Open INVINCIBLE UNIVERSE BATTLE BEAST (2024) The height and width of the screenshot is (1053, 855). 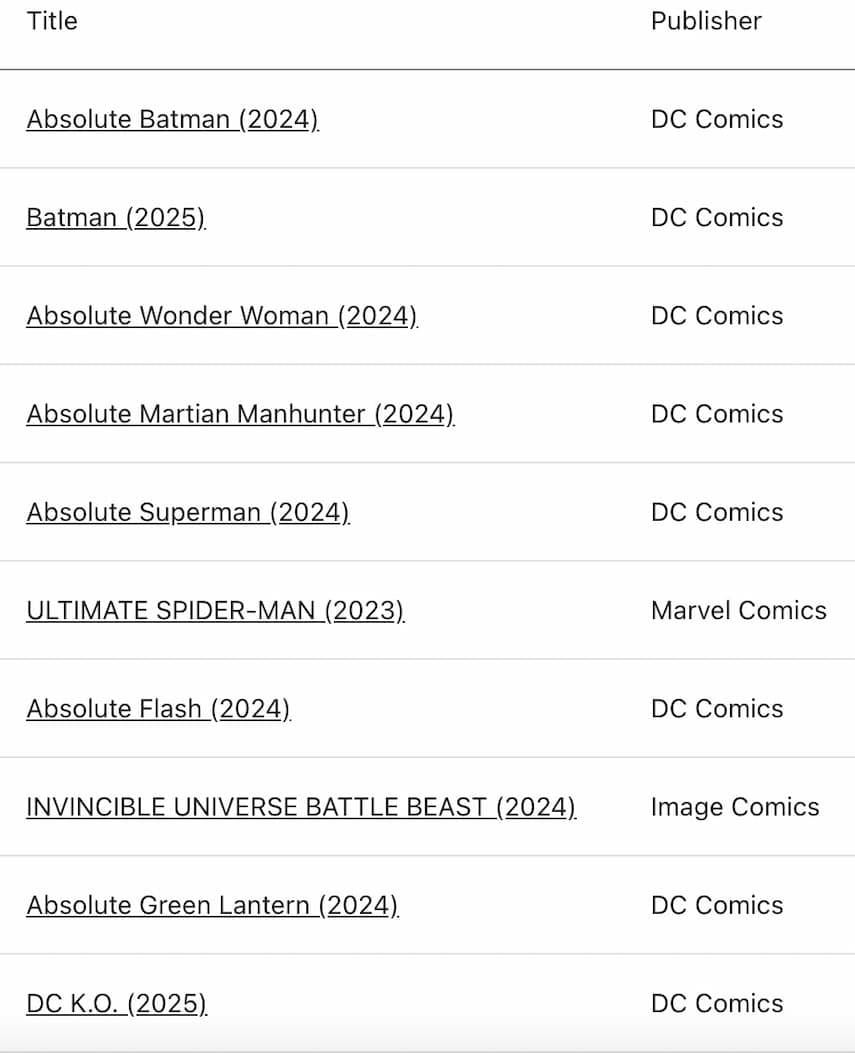(x=301, y=806)
